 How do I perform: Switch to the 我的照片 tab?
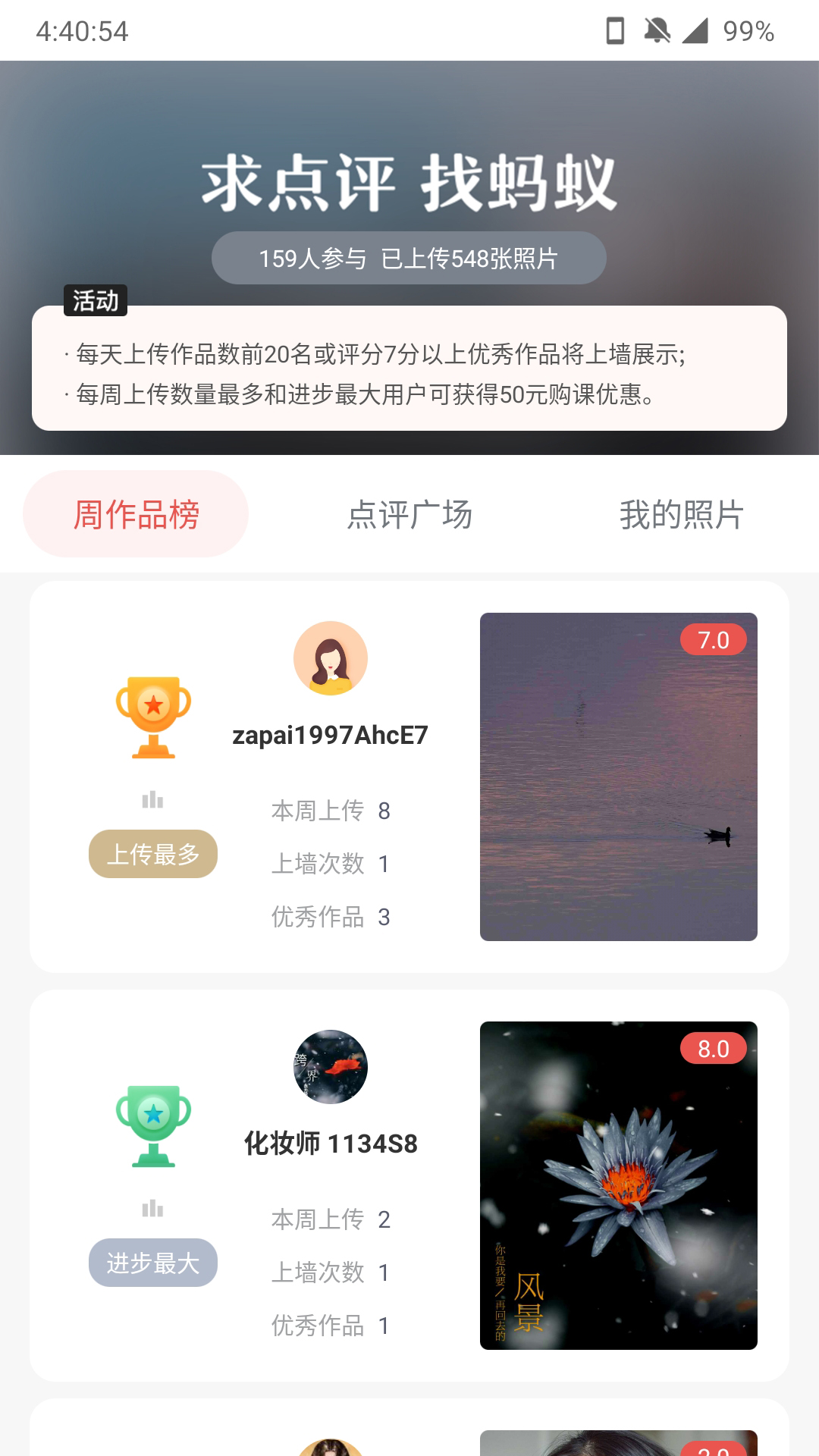pos(681,515)
